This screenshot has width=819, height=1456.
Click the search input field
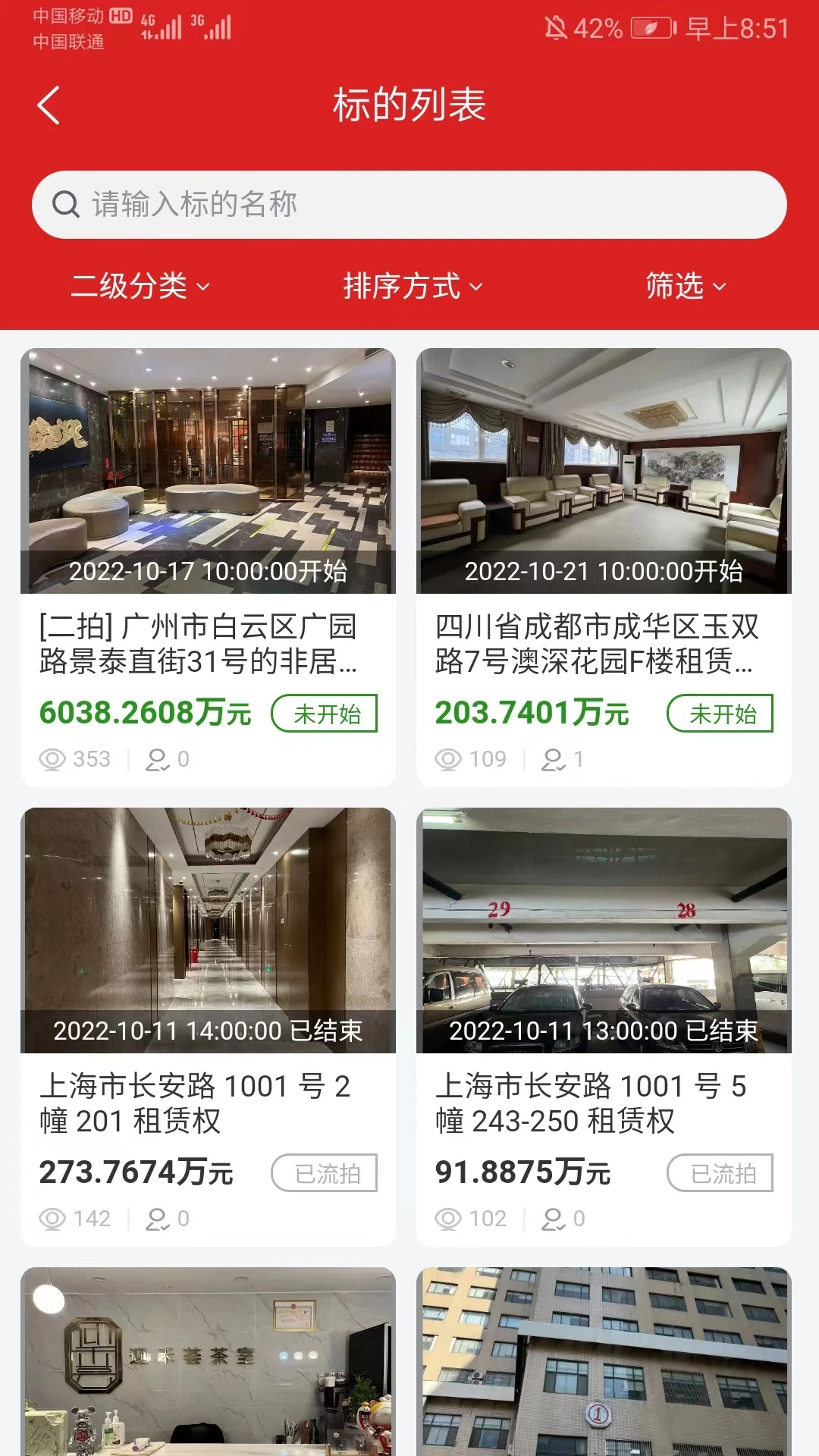pyautogui.click(x=409, y=204)
